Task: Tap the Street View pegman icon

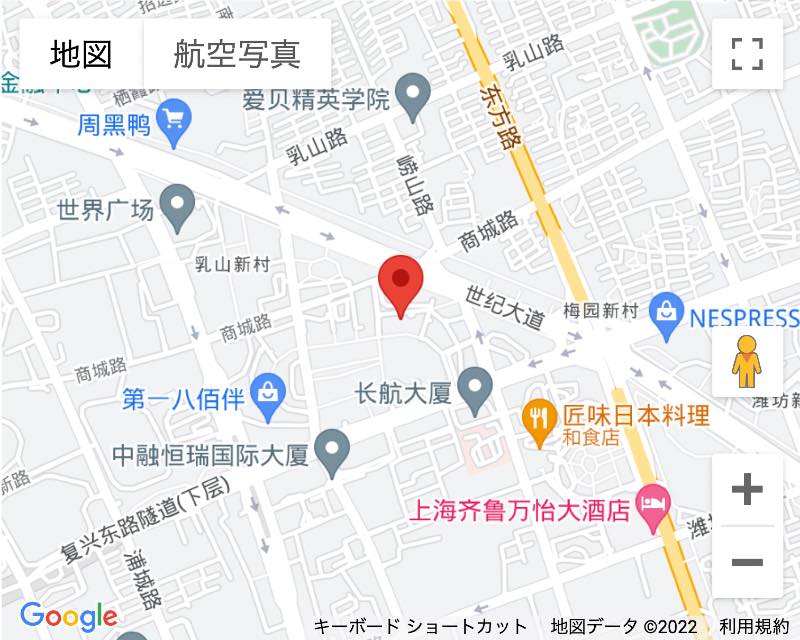Action: (x=747, y=362)
